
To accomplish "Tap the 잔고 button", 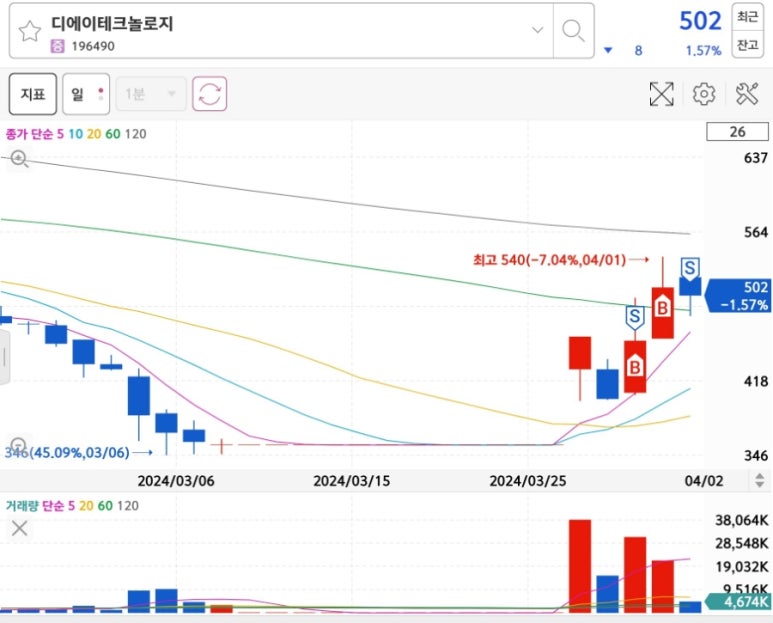I will coord(747,45).
